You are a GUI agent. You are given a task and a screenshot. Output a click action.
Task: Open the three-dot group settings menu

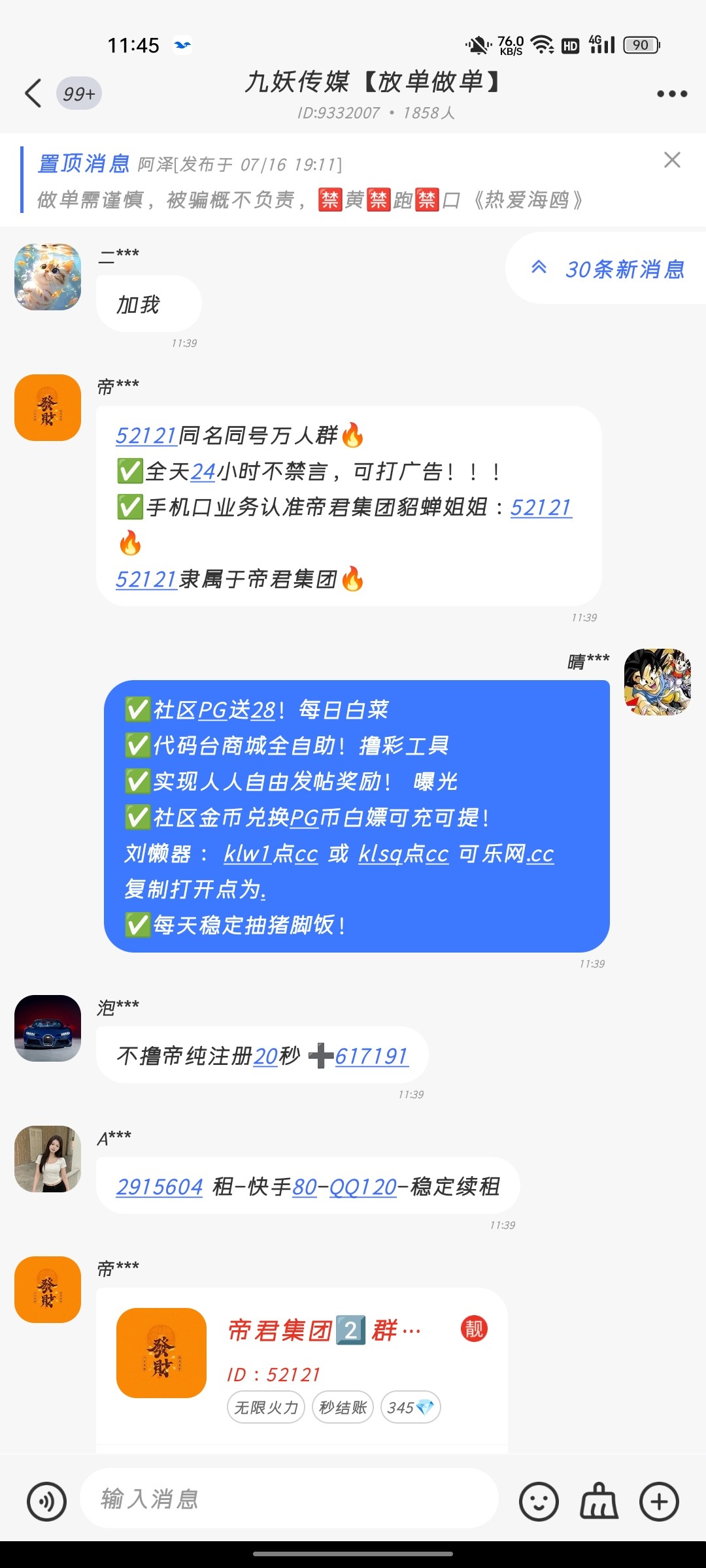click(x=671, y=93)
